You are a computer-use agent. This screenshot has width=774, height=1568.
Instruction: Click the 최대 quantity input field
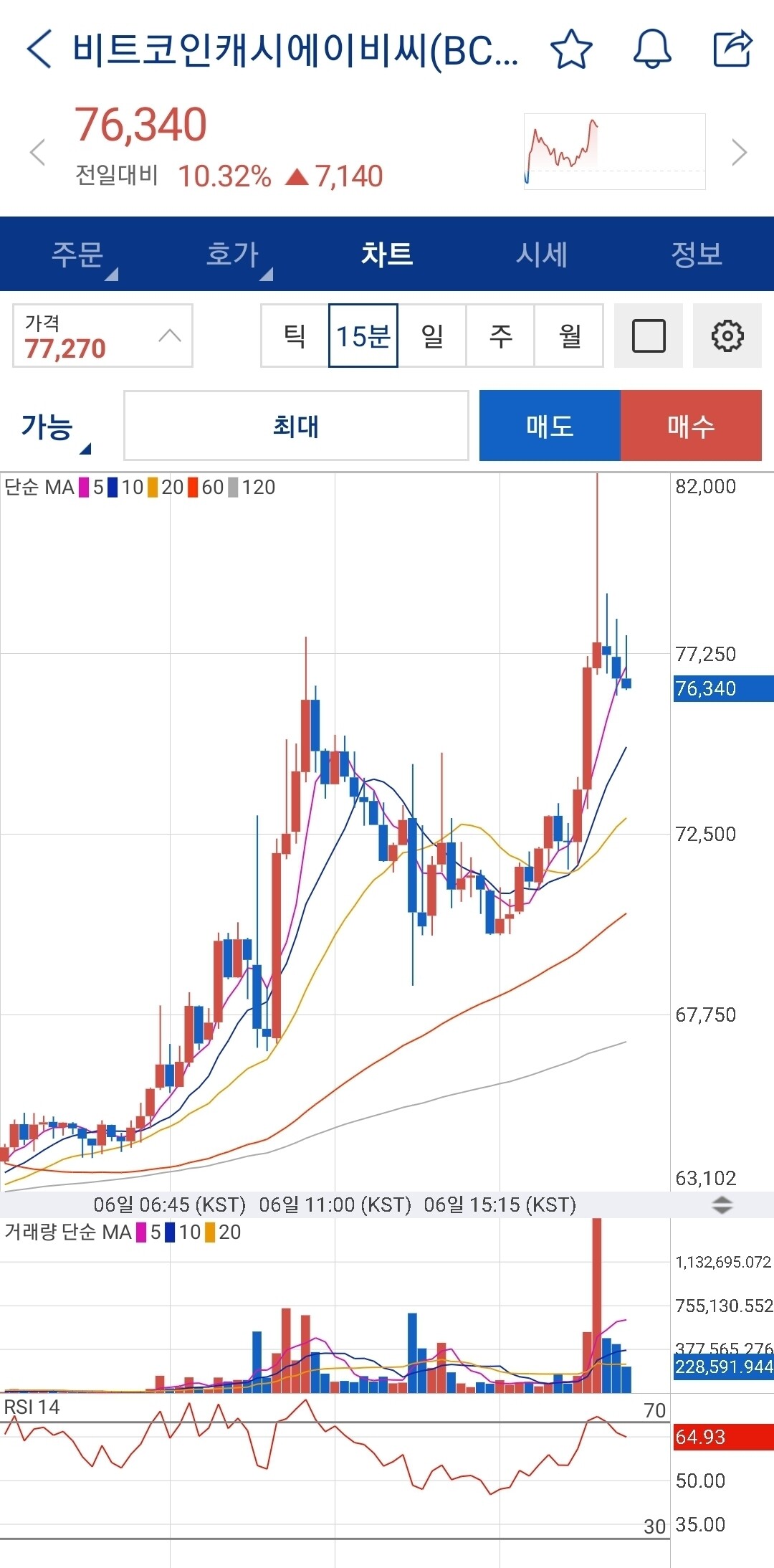(x=297, y=426)
